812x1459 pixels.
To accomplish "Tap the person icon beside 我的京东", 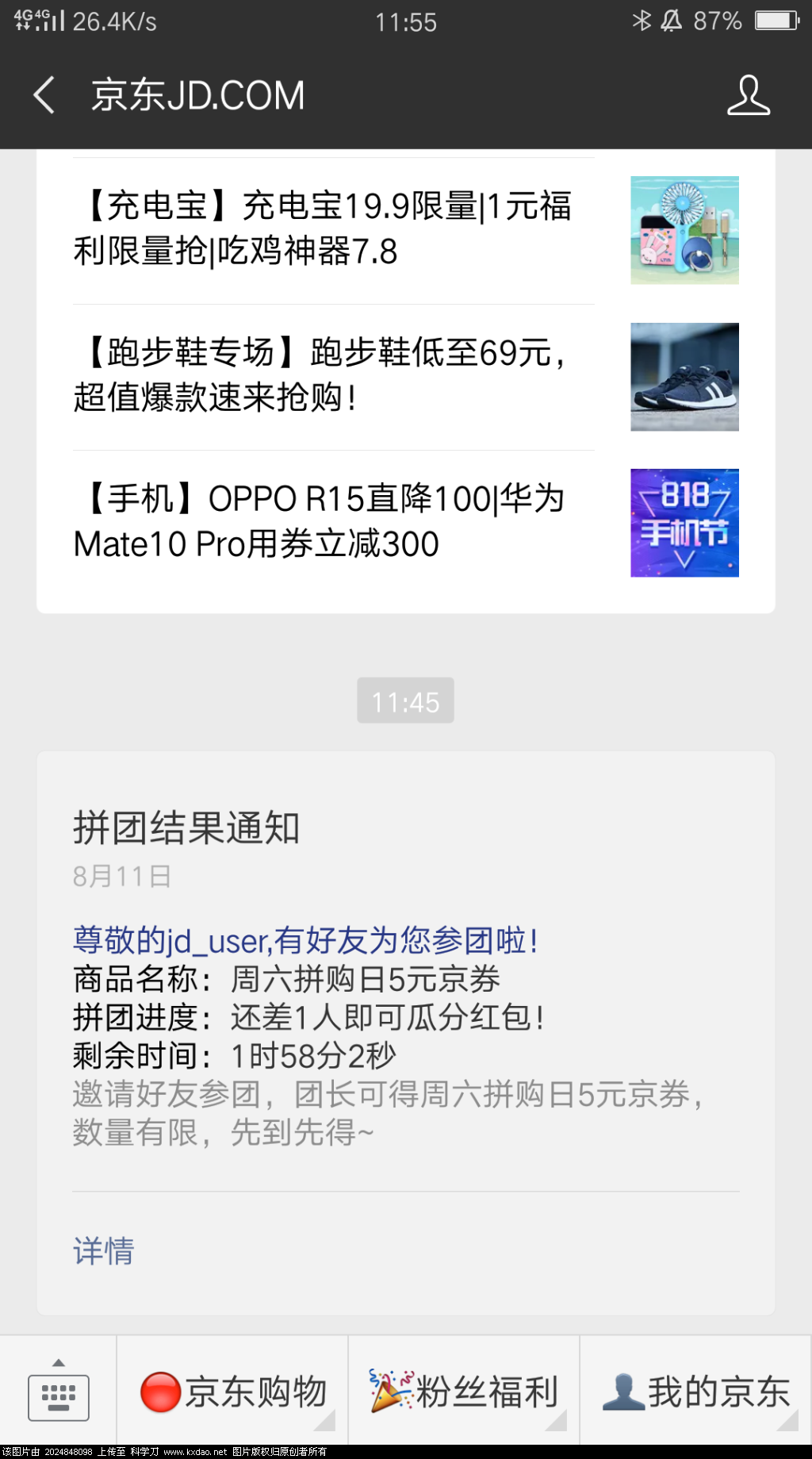I will pos(625,1390).
